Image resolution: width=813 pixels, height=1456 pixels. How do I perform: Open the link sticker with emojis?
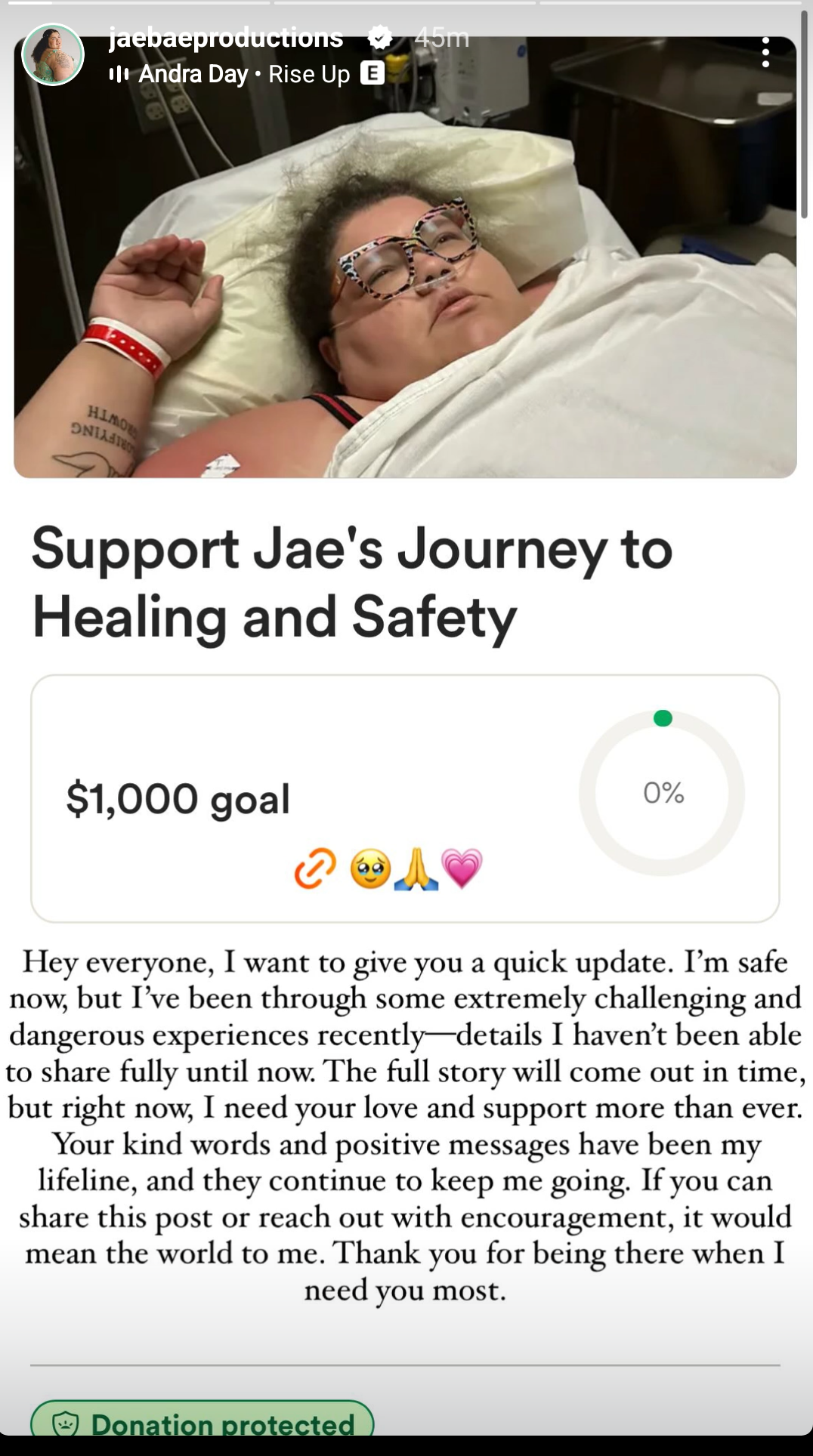tap(389, 868)
